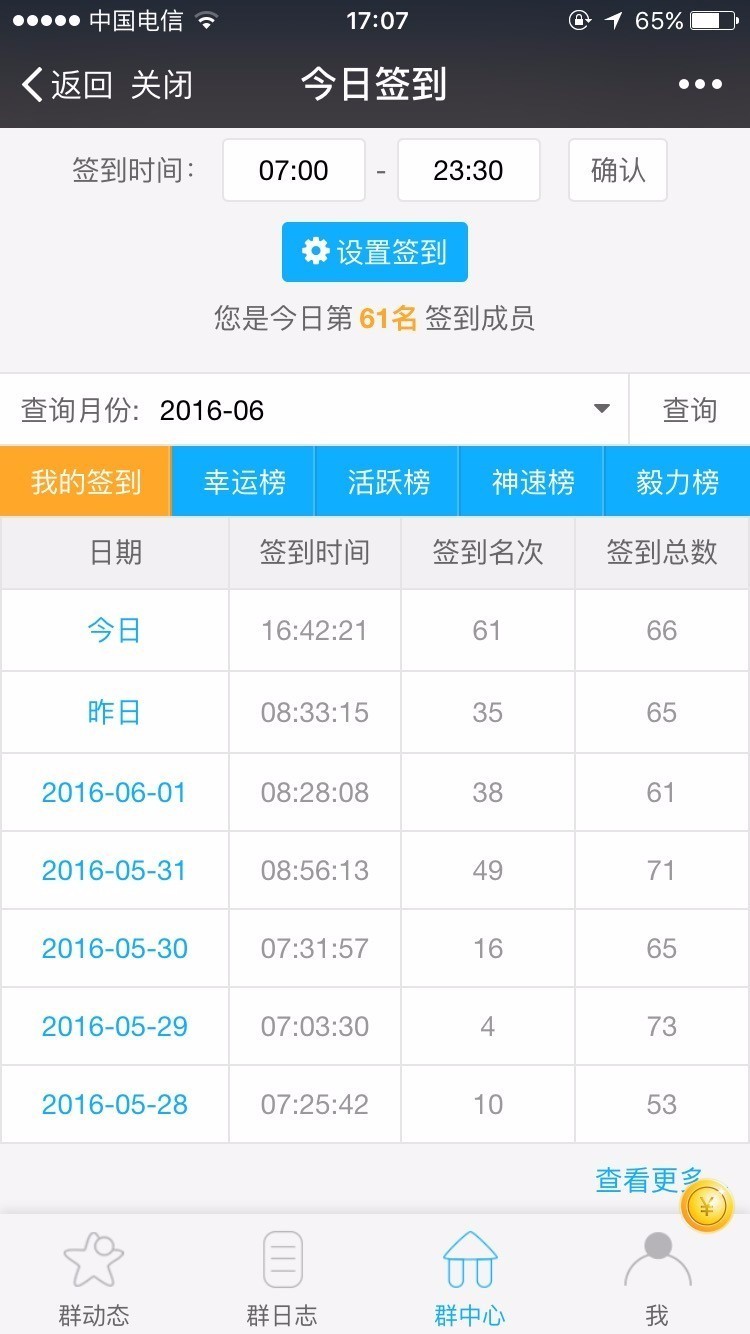Click the gear icon on 设置签到
750x1334 pixels.
click(x=316, y=252)
